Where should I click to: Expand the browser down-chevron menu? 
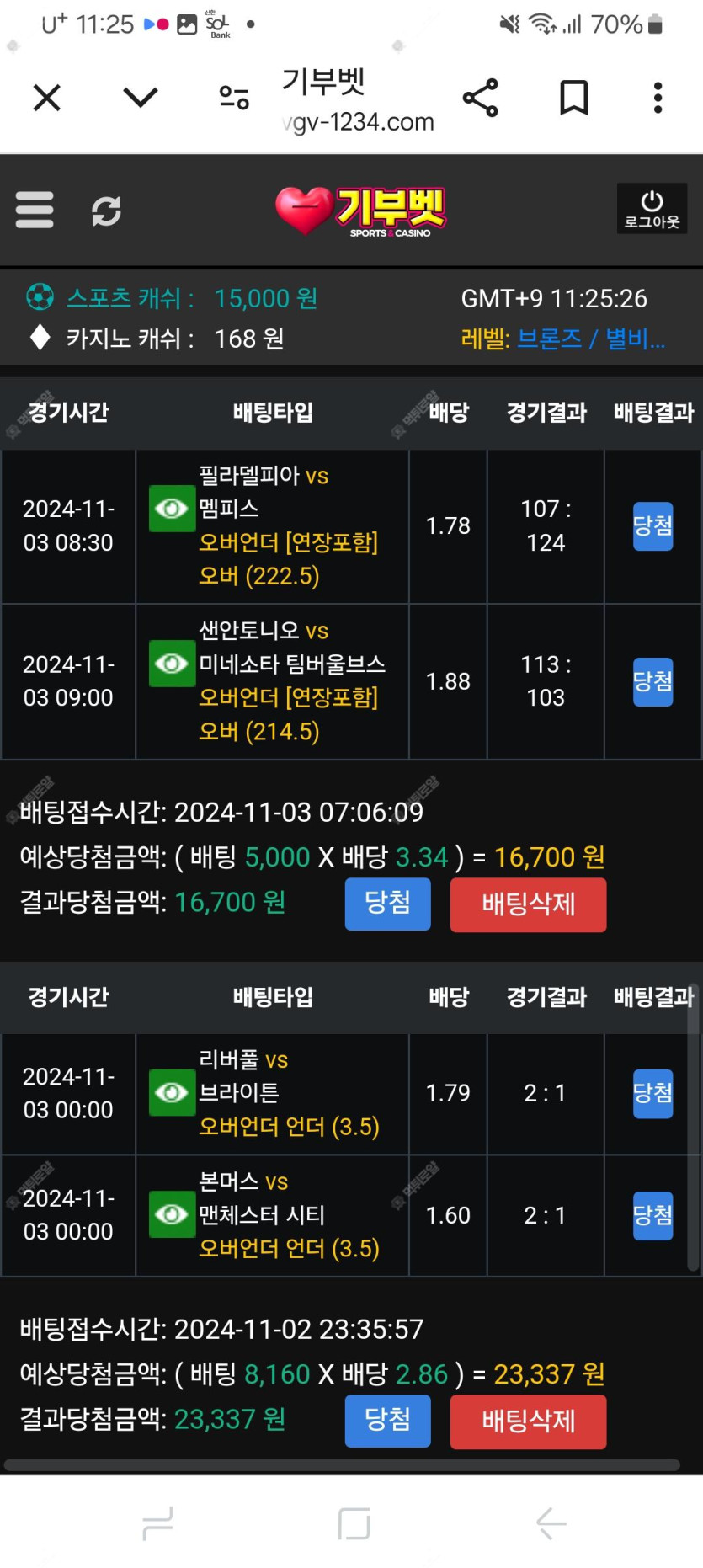pyautogui.click(x=141, y=98)
